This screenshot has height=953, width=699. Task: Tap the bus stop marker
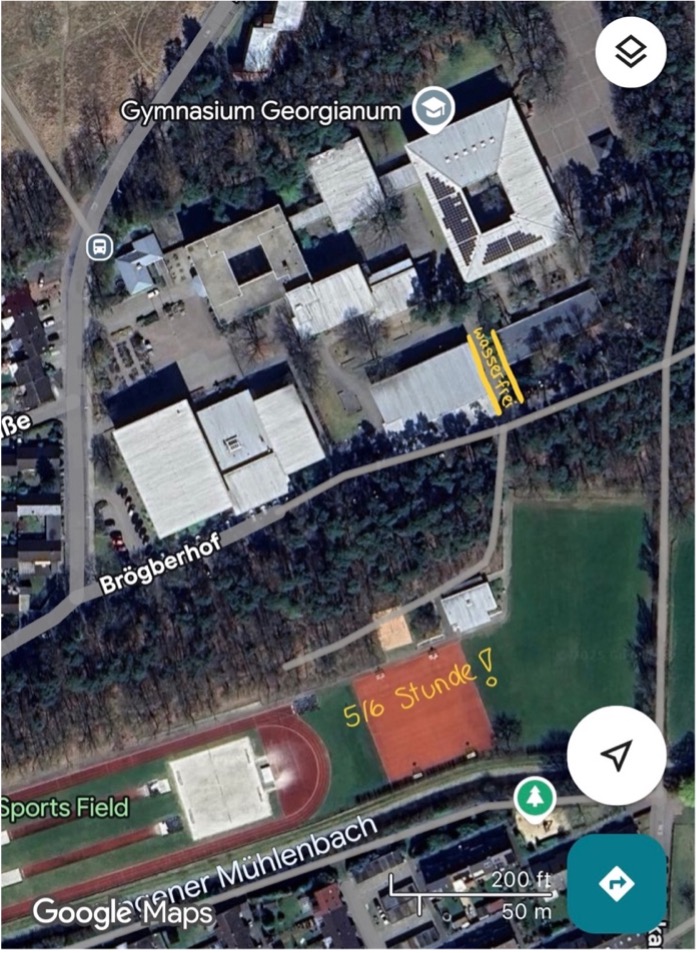point(99,246)
